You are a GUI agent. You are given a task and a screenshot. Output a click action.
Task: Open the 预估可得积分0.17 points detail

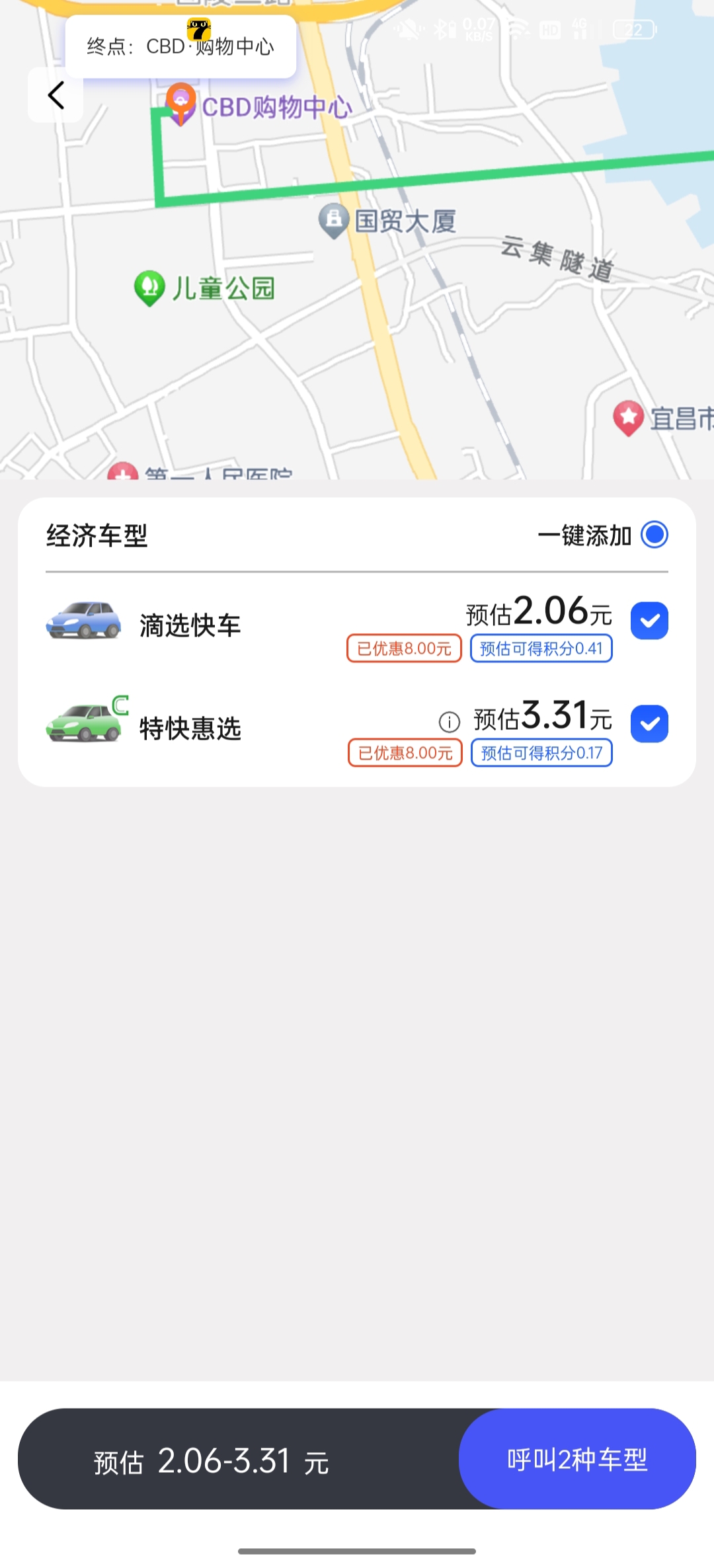pos(541,754)
